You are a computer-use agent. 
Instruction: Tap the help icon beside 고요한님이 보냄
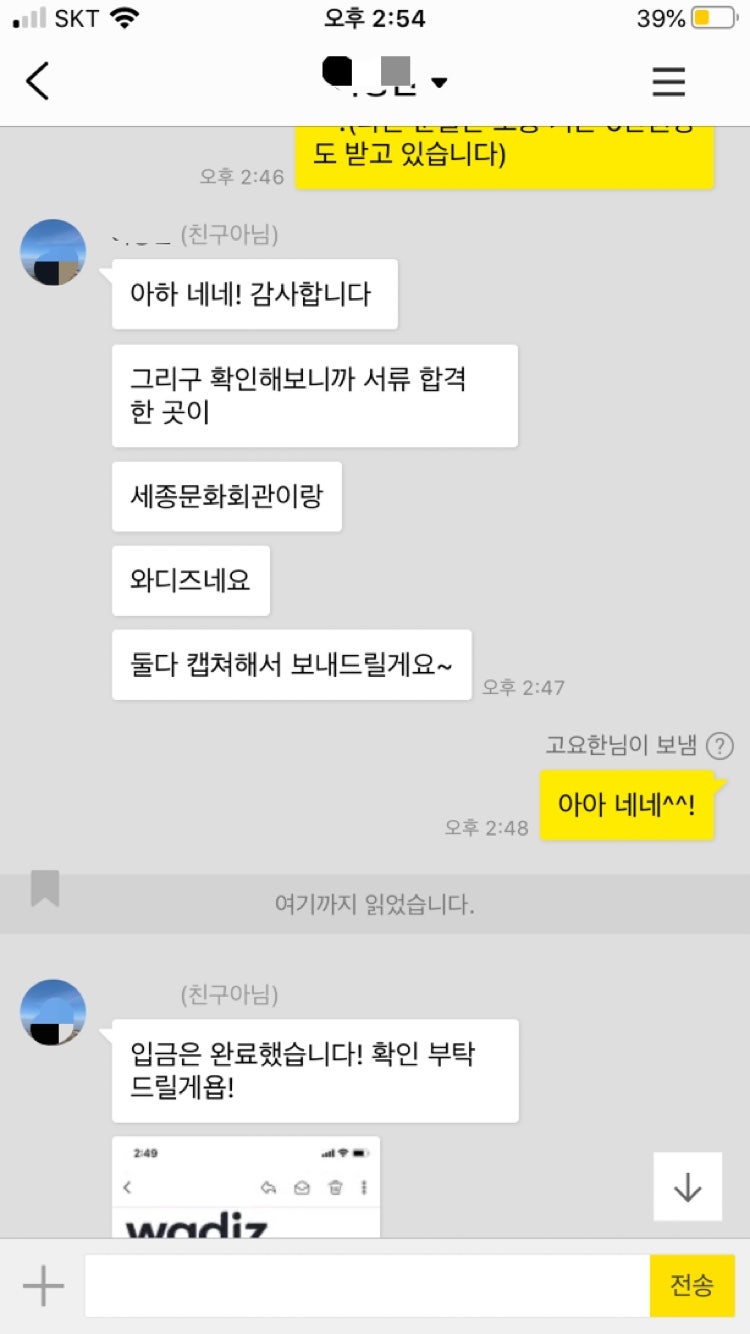point(719,746)
